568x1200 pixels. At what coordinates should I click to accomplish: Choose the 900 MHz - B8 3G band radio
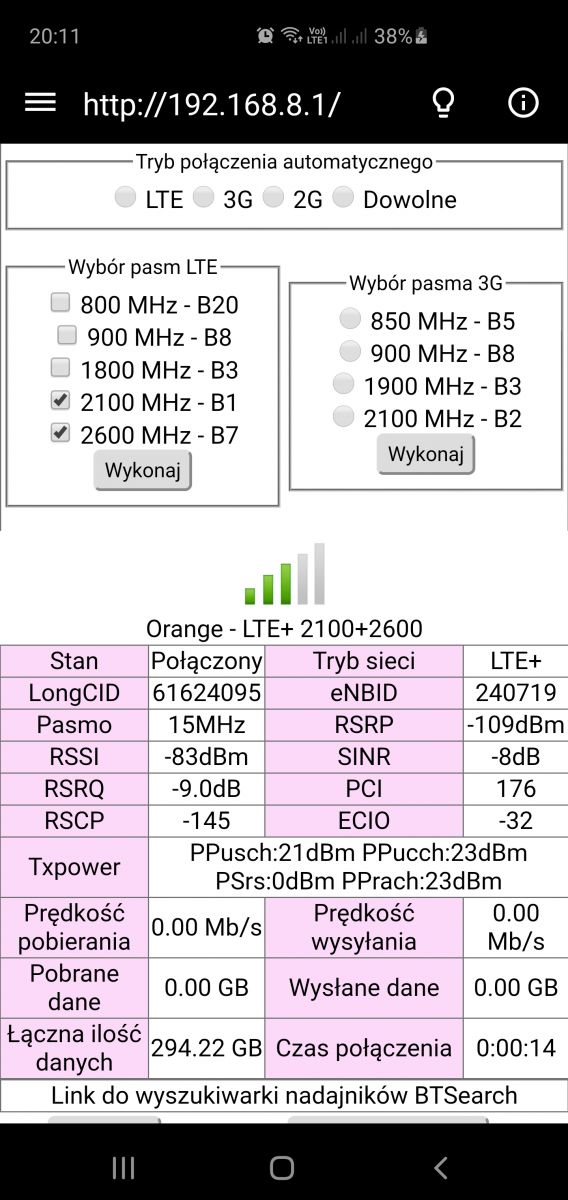pyautogui.click(x=350, y=351)
